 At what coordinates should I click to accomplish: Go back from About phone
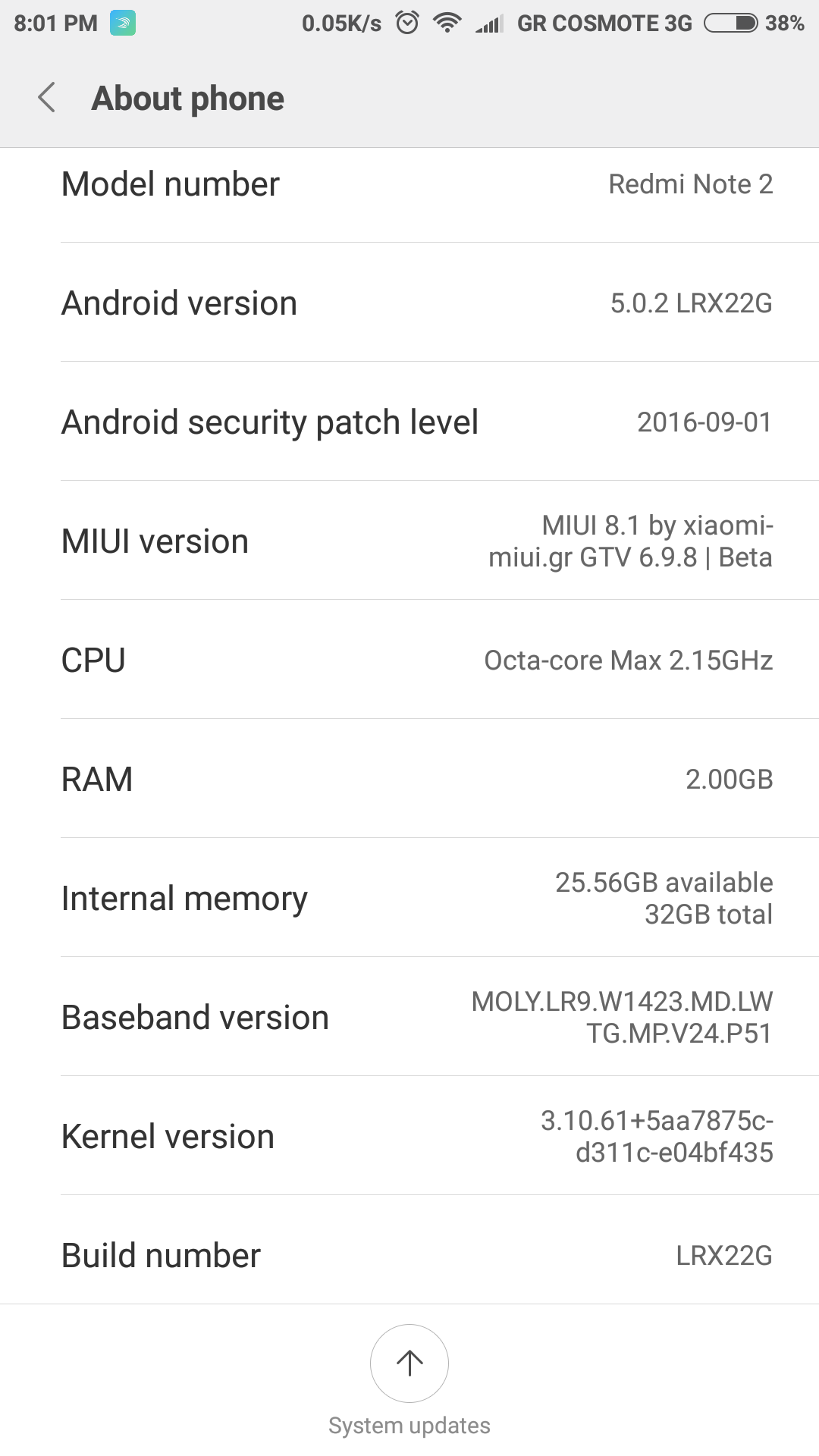47,98
